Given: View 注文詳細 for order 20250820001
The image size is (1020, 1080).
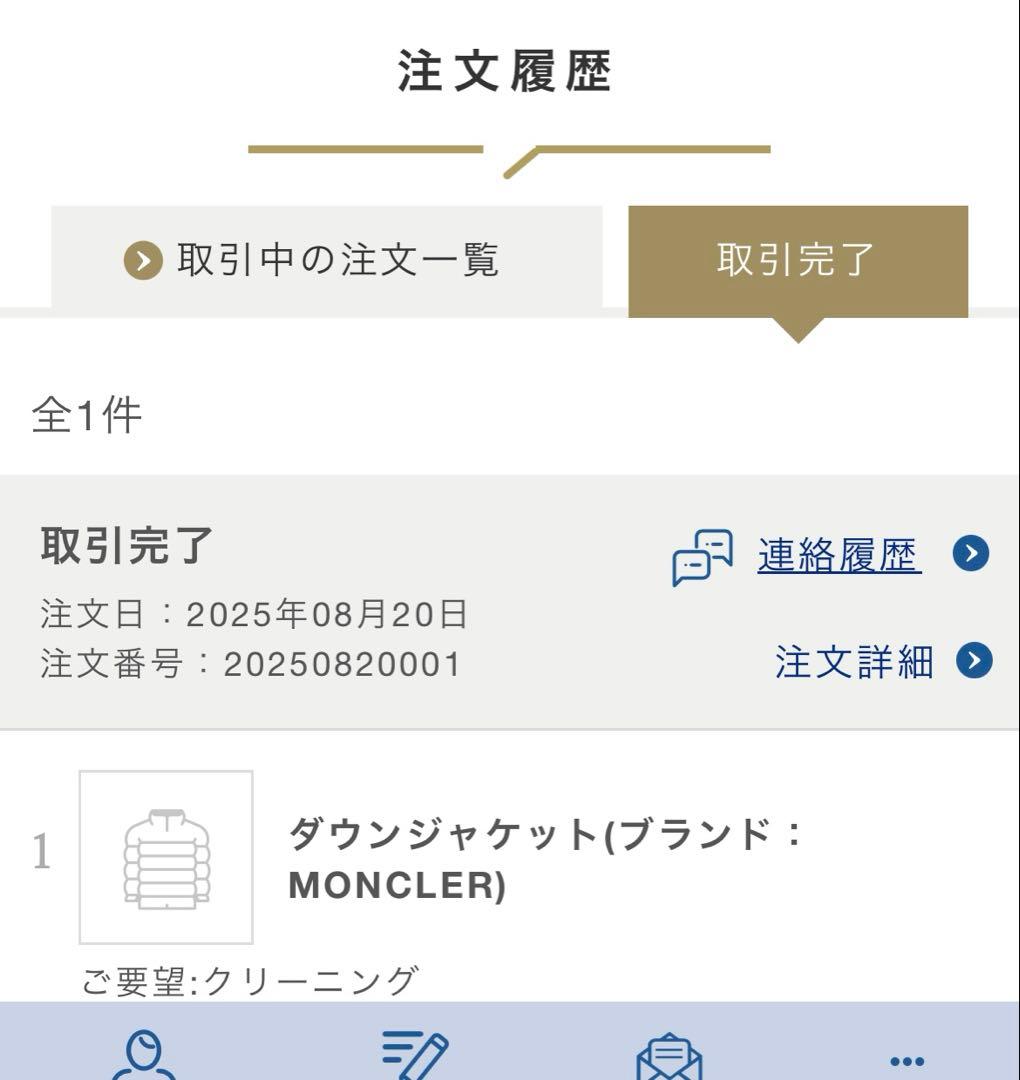Looking at the screenshot, I should point(853,661).
